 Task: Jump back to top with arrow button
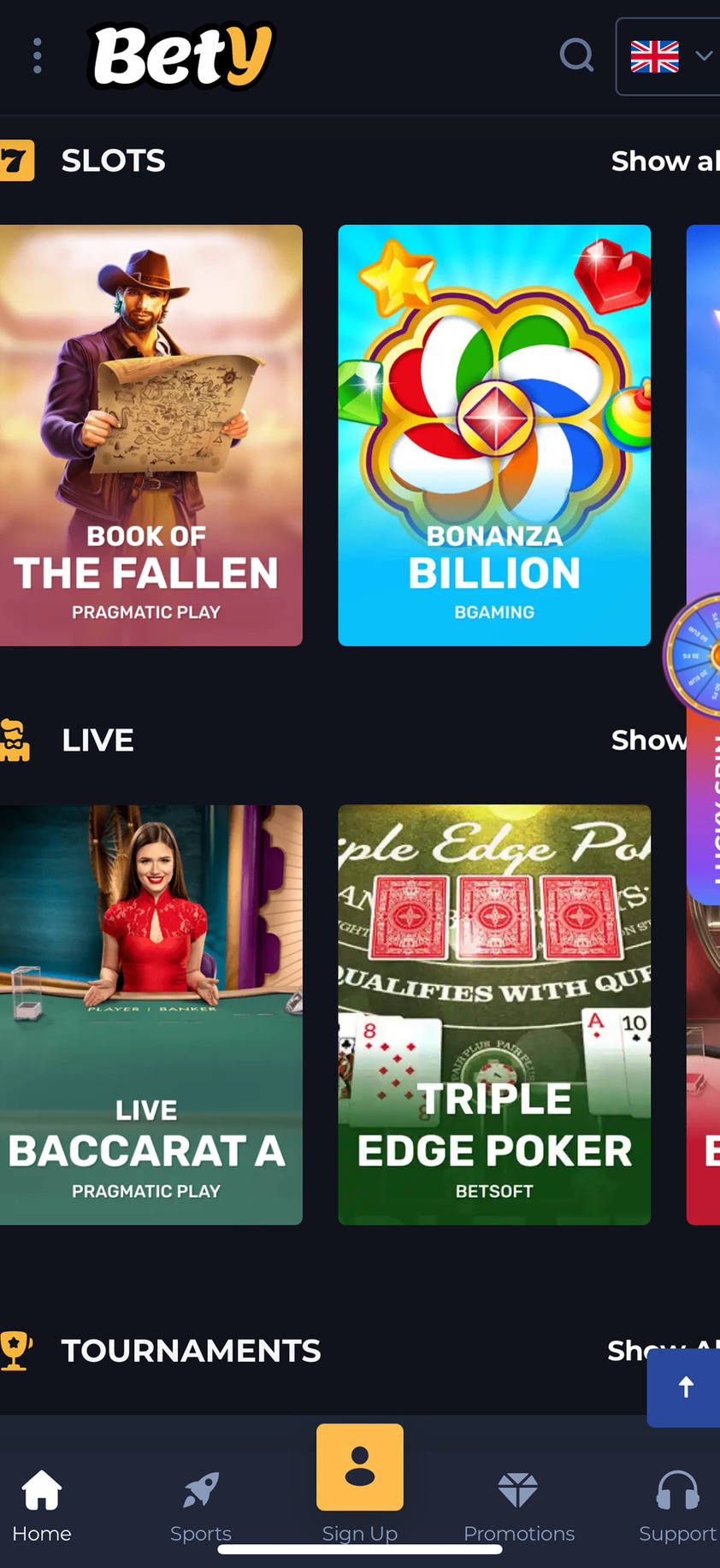coord(685,1387)
